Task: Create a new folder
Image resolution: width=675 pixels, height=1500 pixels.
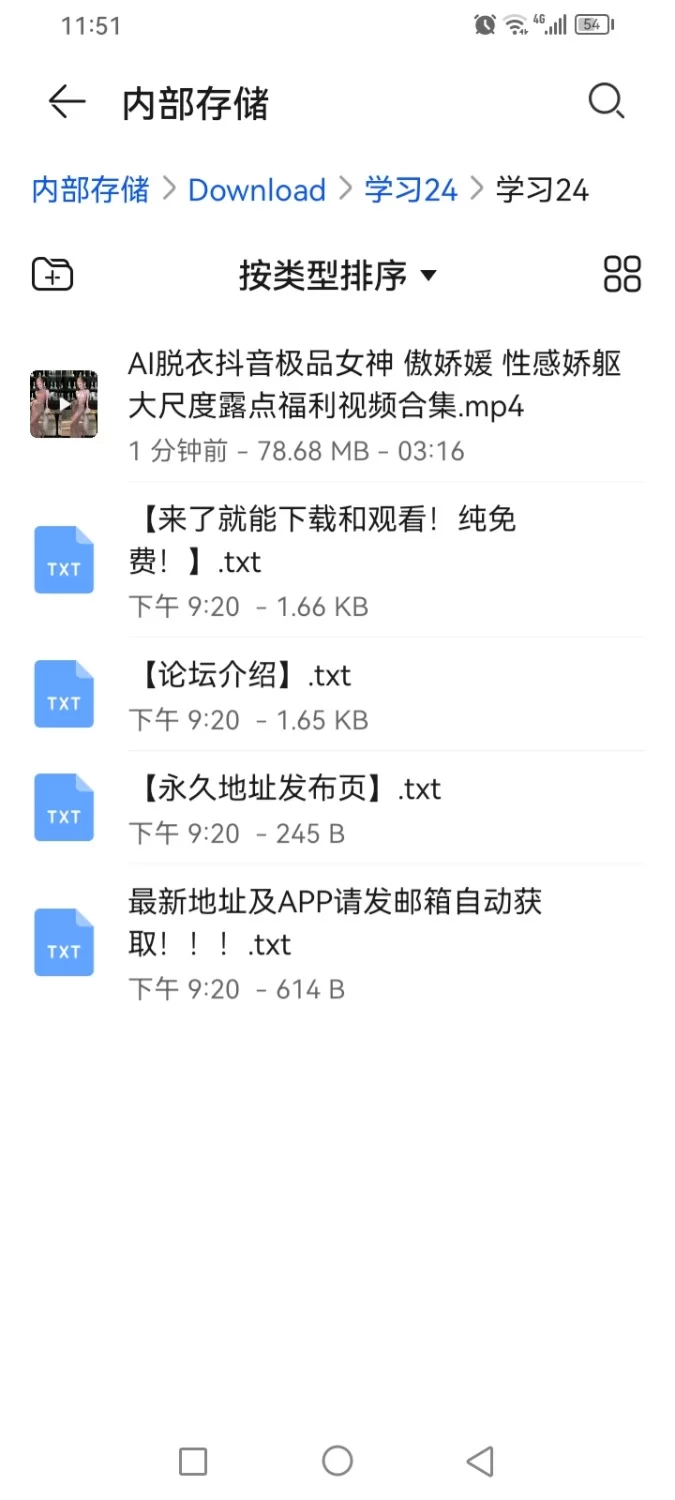Action: pos(53,274)
